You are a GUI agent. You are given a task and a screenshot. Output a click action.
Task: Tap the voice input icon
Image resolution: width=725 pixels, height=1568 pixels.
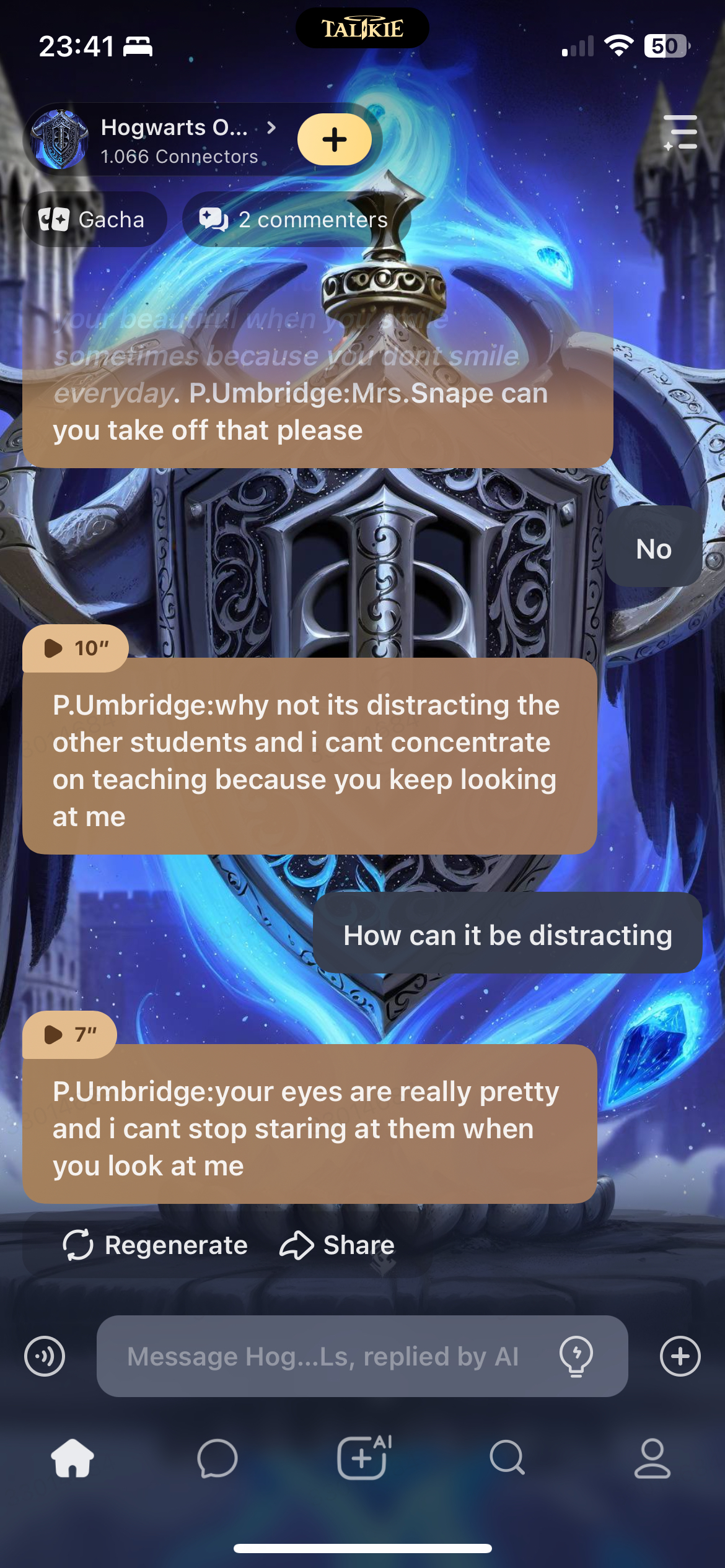(45, 1356)
